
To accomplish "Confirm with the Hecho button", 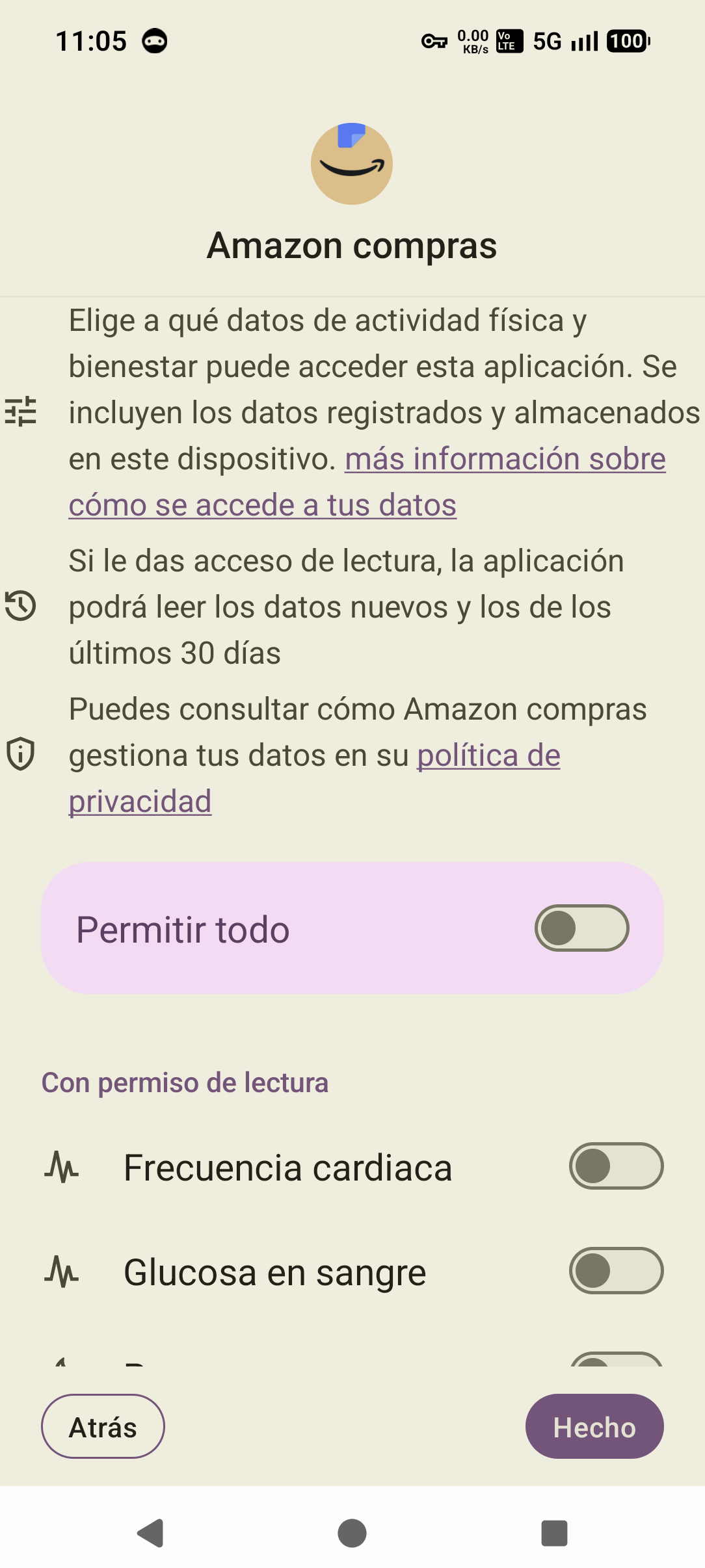I will 594,1426.
